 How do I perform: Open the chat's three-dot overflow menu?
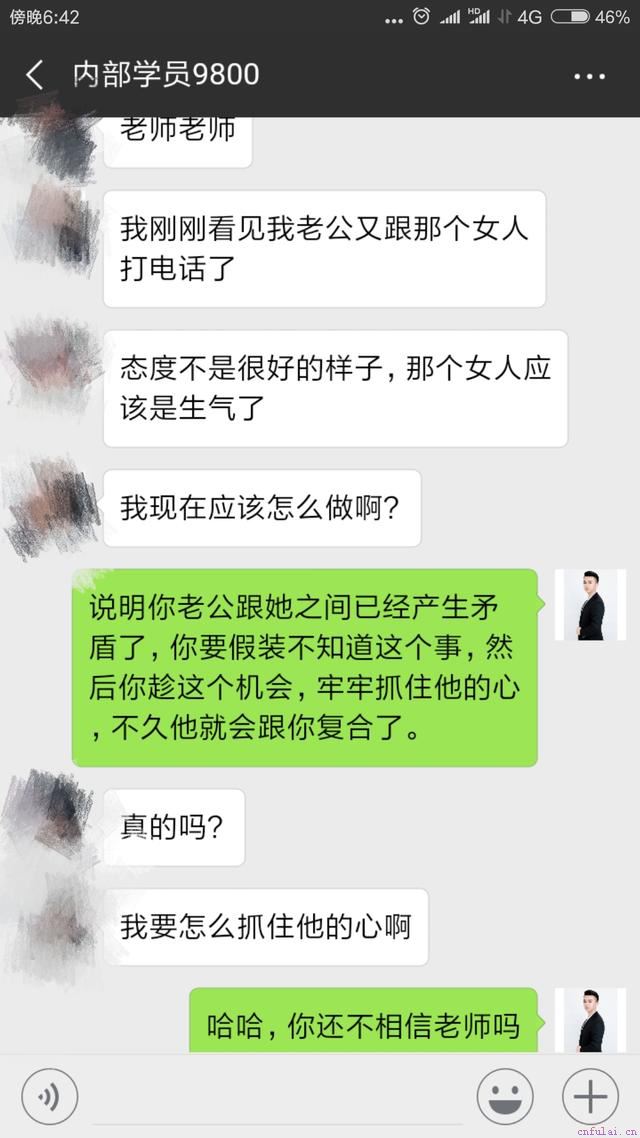589,76
